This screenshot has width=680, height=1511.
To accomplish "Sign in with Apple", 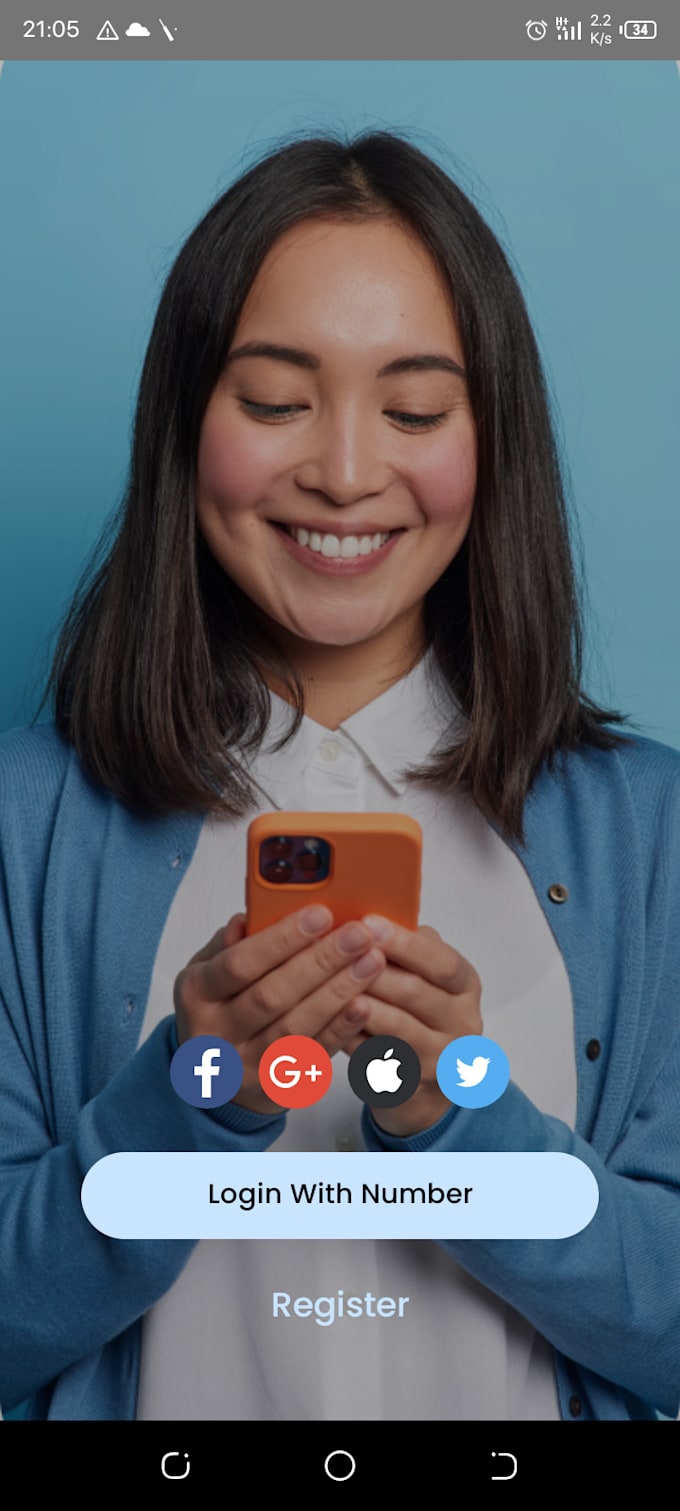I will tap(384, 1072).
